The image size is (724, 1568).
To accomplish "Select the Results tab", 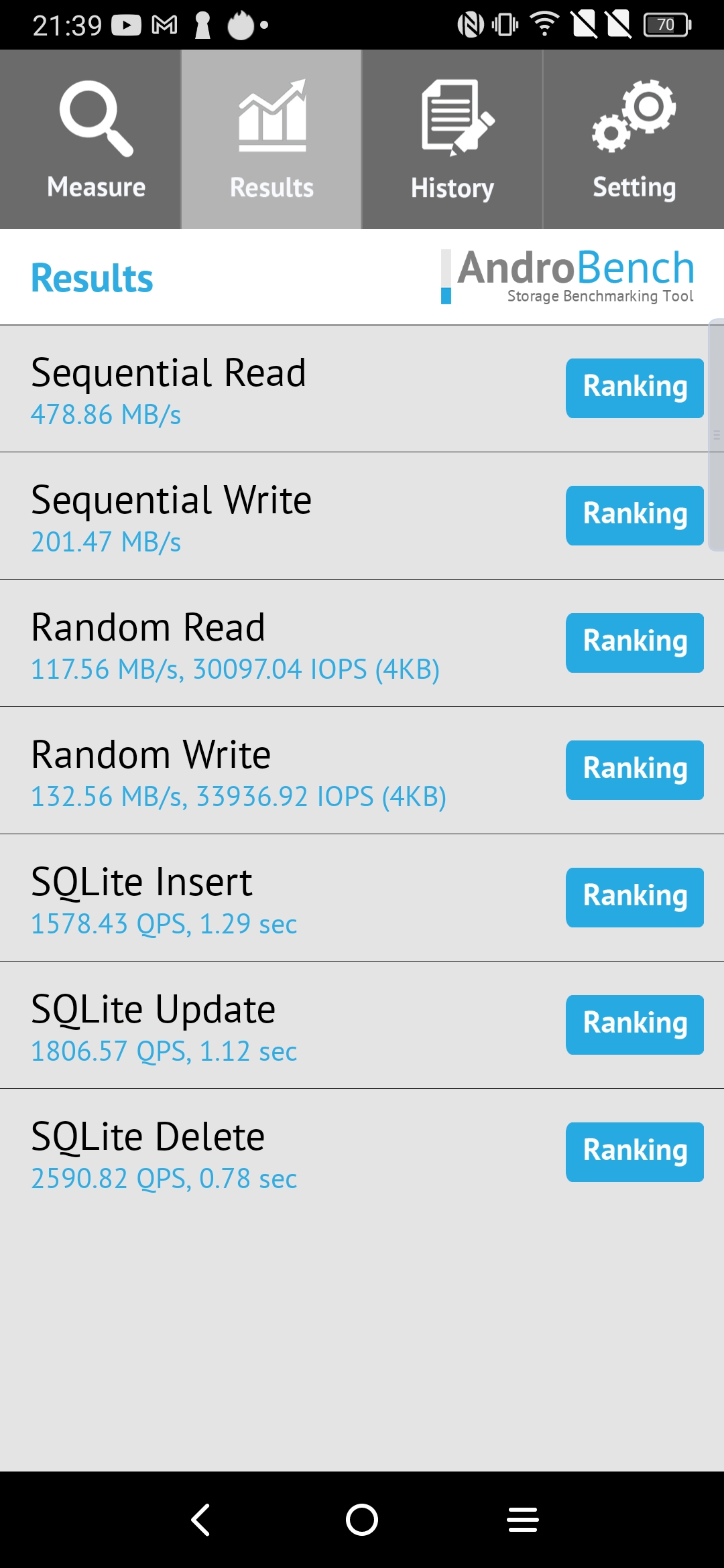I will pyautogui.click(x=271, y=139).
